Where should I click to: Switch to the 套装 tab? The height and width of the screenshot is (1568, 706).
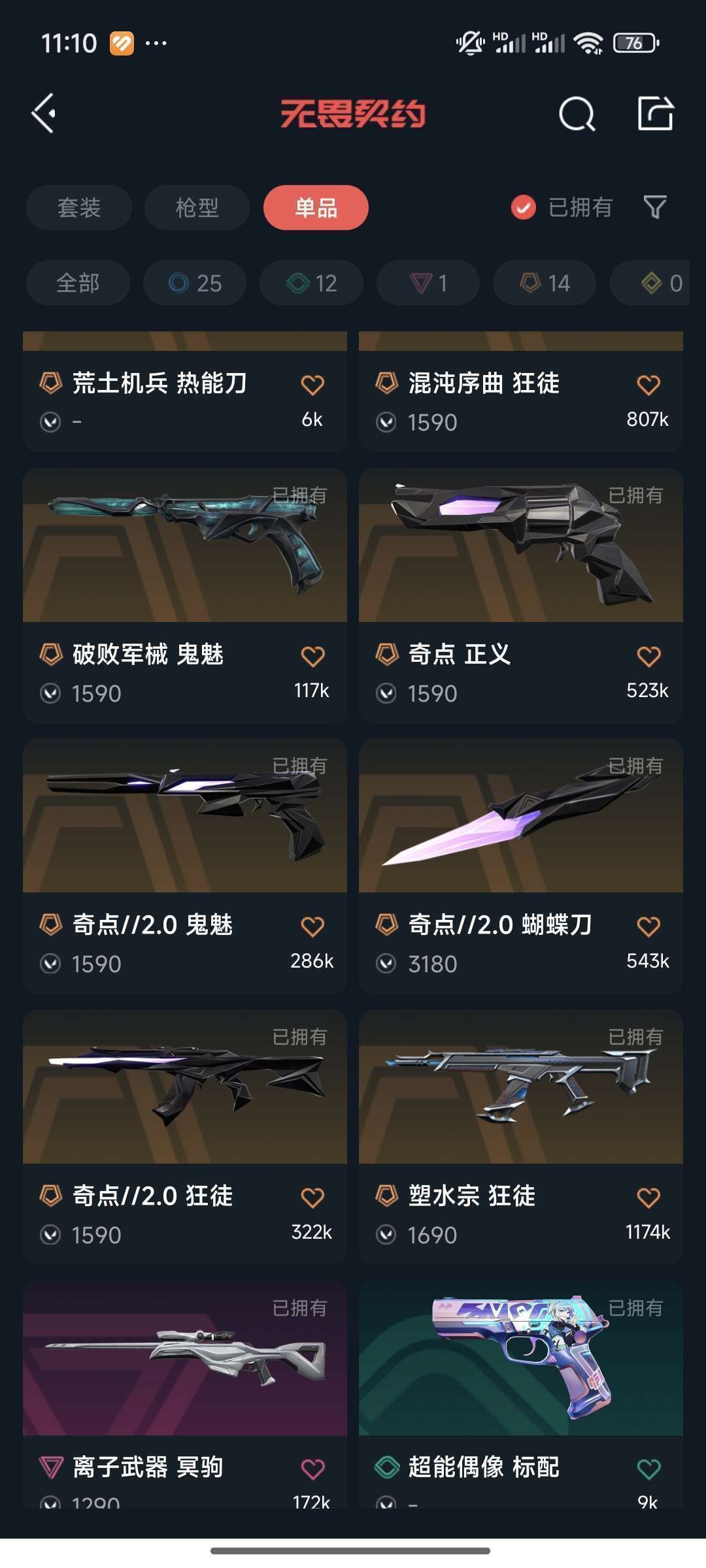click(79, 208)
